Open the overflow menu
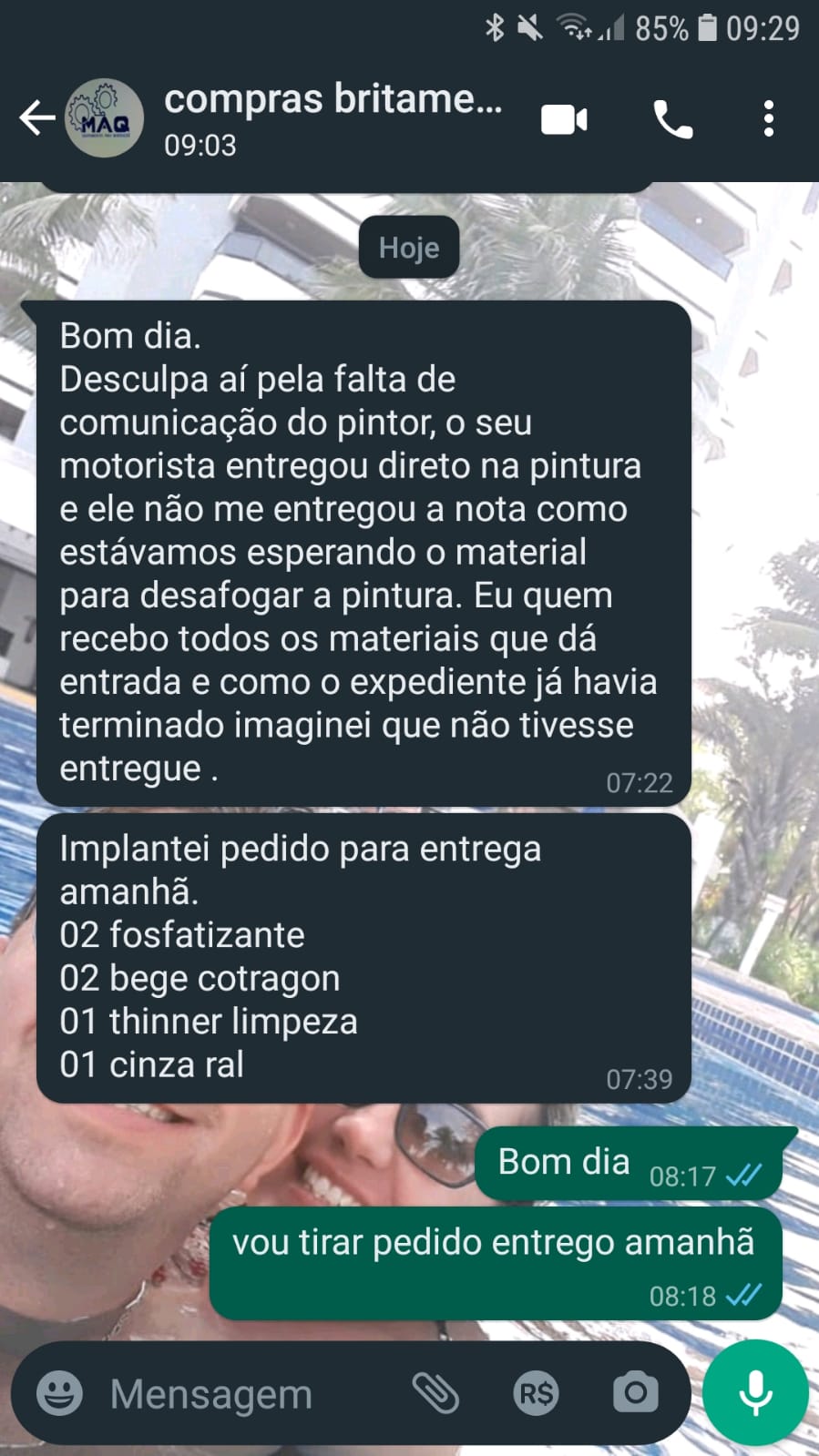The height and width of the screenshot is (1456, 819). coord(769,119)
